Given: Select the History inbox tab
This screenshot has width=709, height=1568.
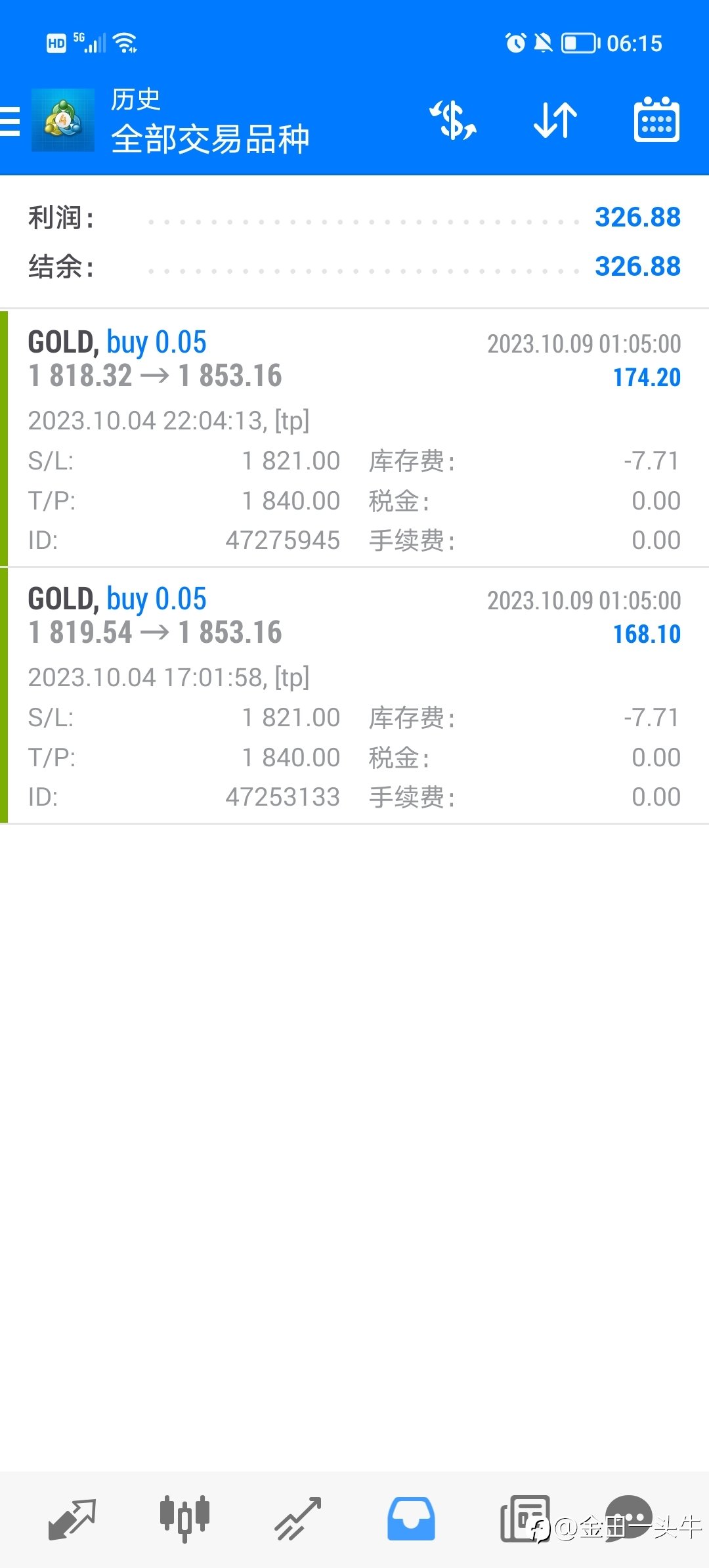Looking at the screenshot, I should point(411,1519).
